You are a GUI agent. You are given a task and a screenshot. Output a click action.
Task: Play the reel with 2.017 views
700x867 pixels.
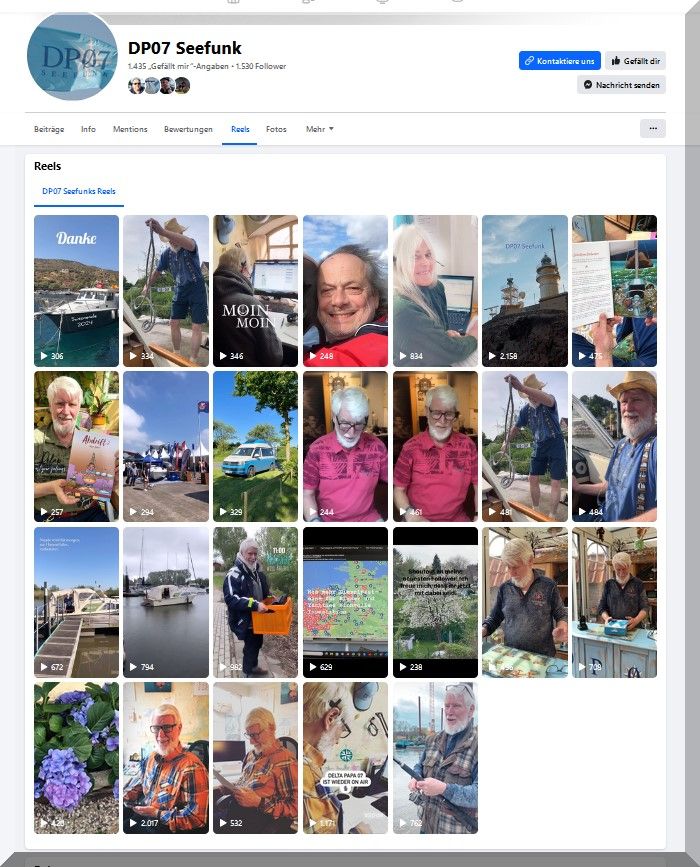click(166, 757)
